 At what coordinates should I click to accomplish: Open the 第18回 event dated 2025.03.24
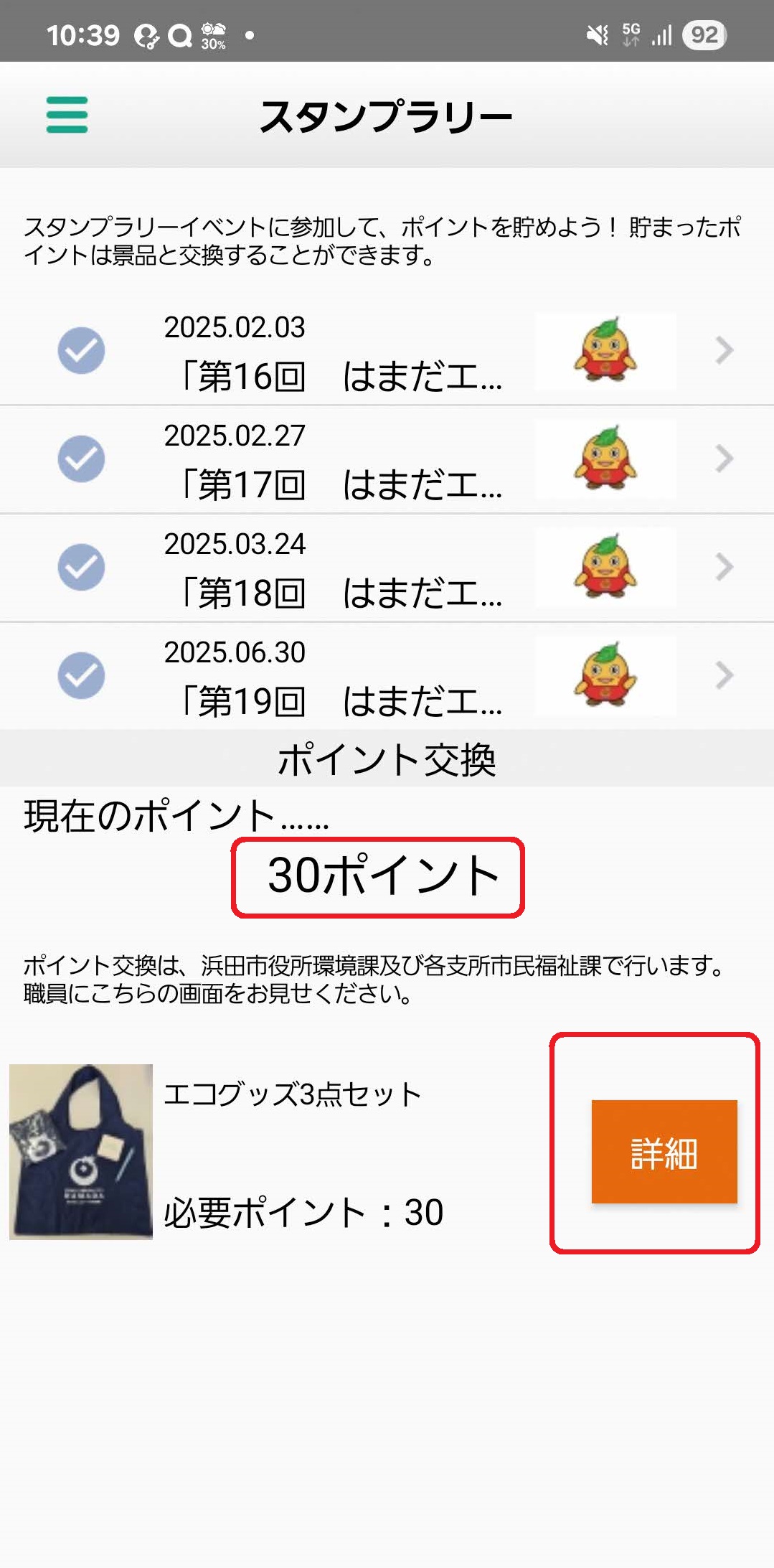click(x=387, y=568)
